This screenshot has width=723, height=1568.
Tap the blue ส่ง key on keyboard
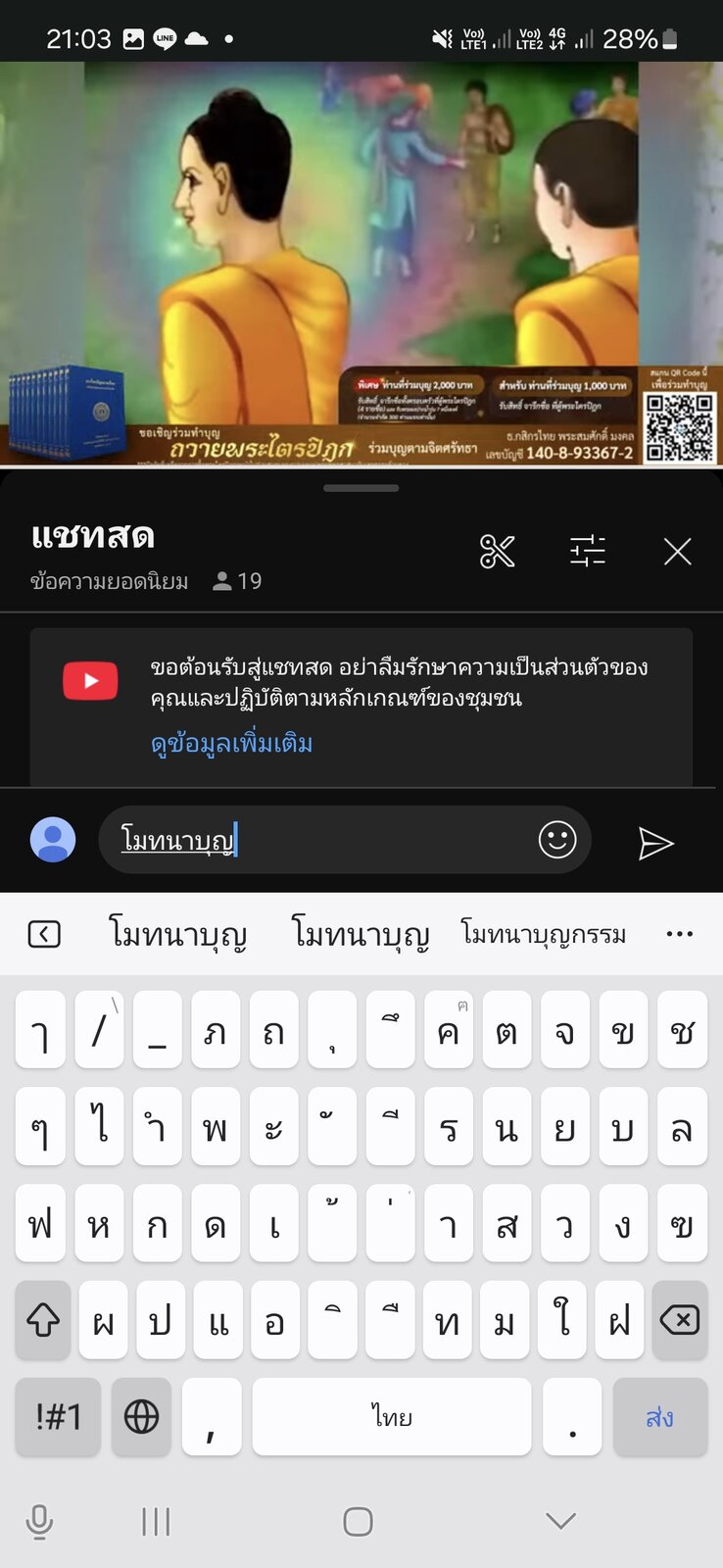(659, 1417)
